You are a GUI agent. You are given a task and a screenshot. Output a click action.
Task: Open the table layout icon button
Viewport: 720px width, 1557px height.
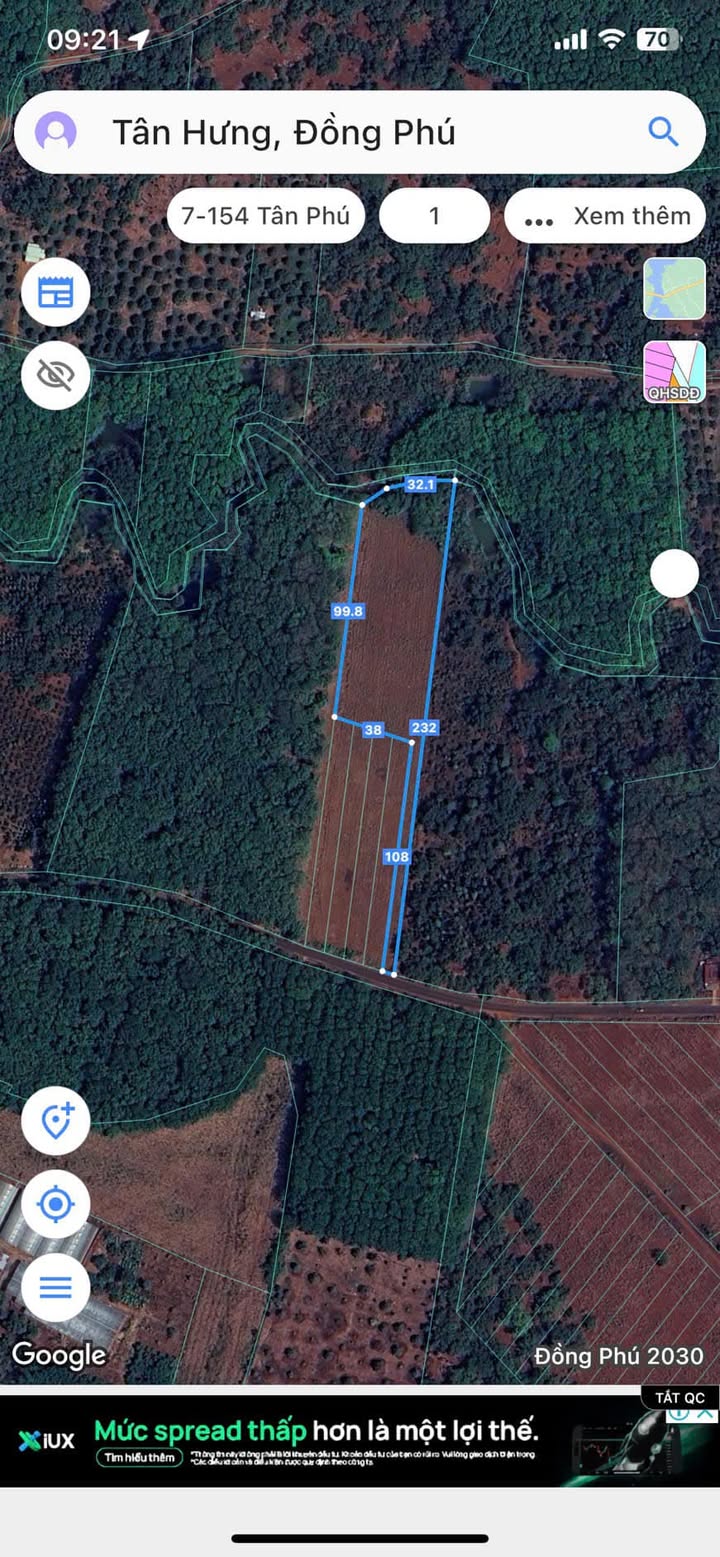coord(56,292)
